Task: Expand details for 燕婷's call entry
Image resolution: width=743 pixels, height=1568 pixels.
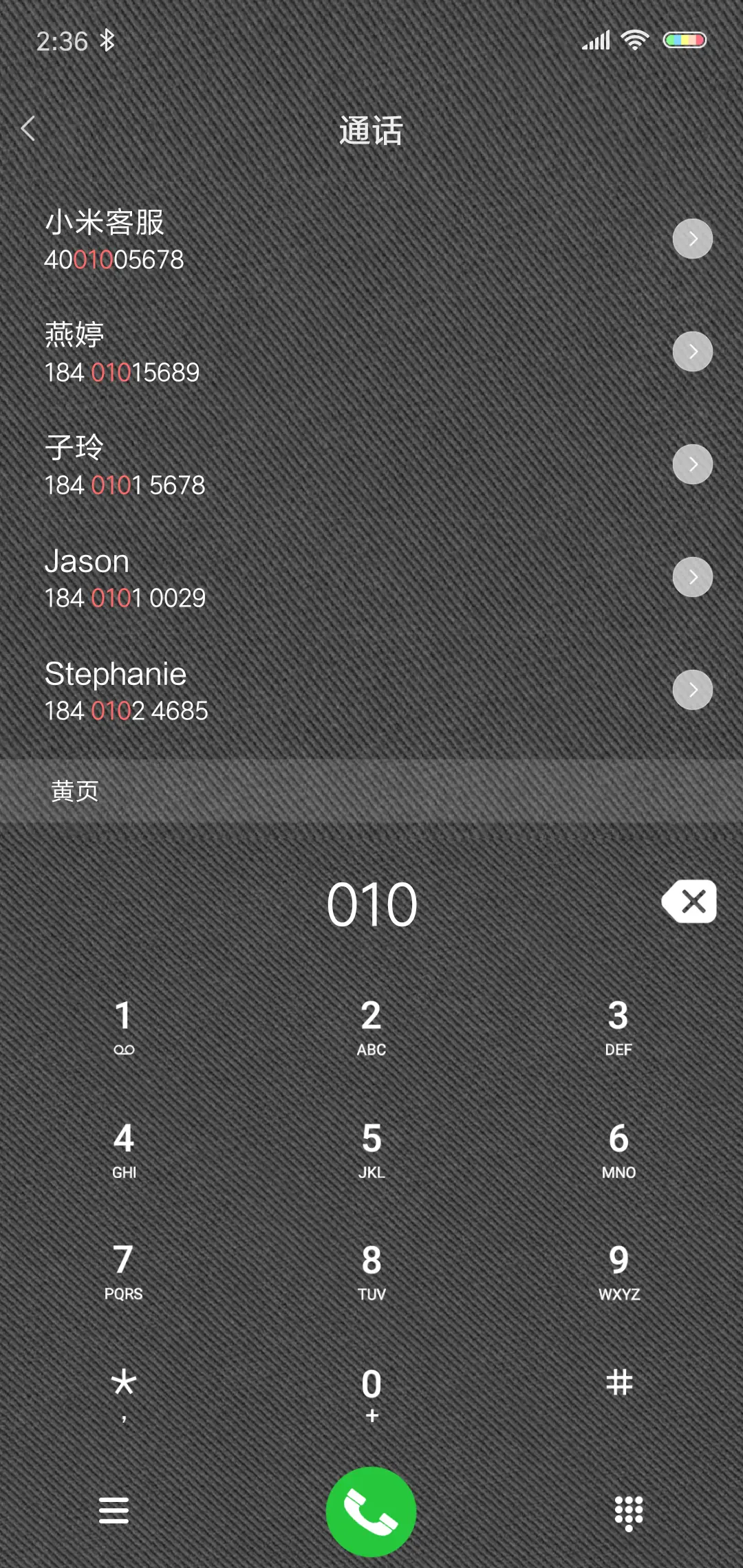Action: [x=692, y=351]
